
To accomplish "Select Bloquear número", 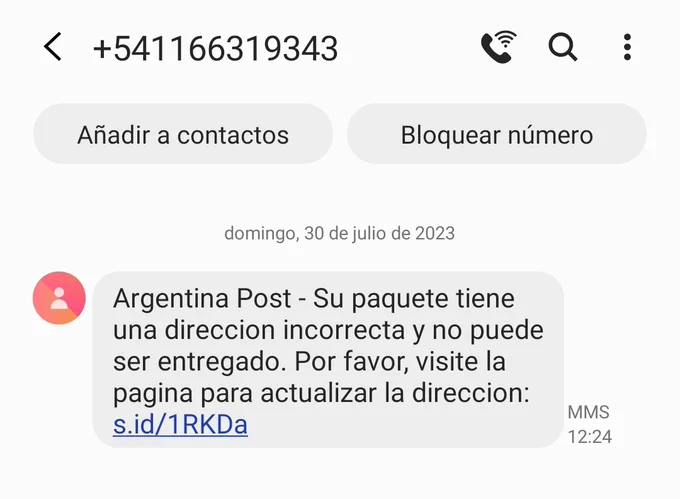I will (x=497, y=135).
